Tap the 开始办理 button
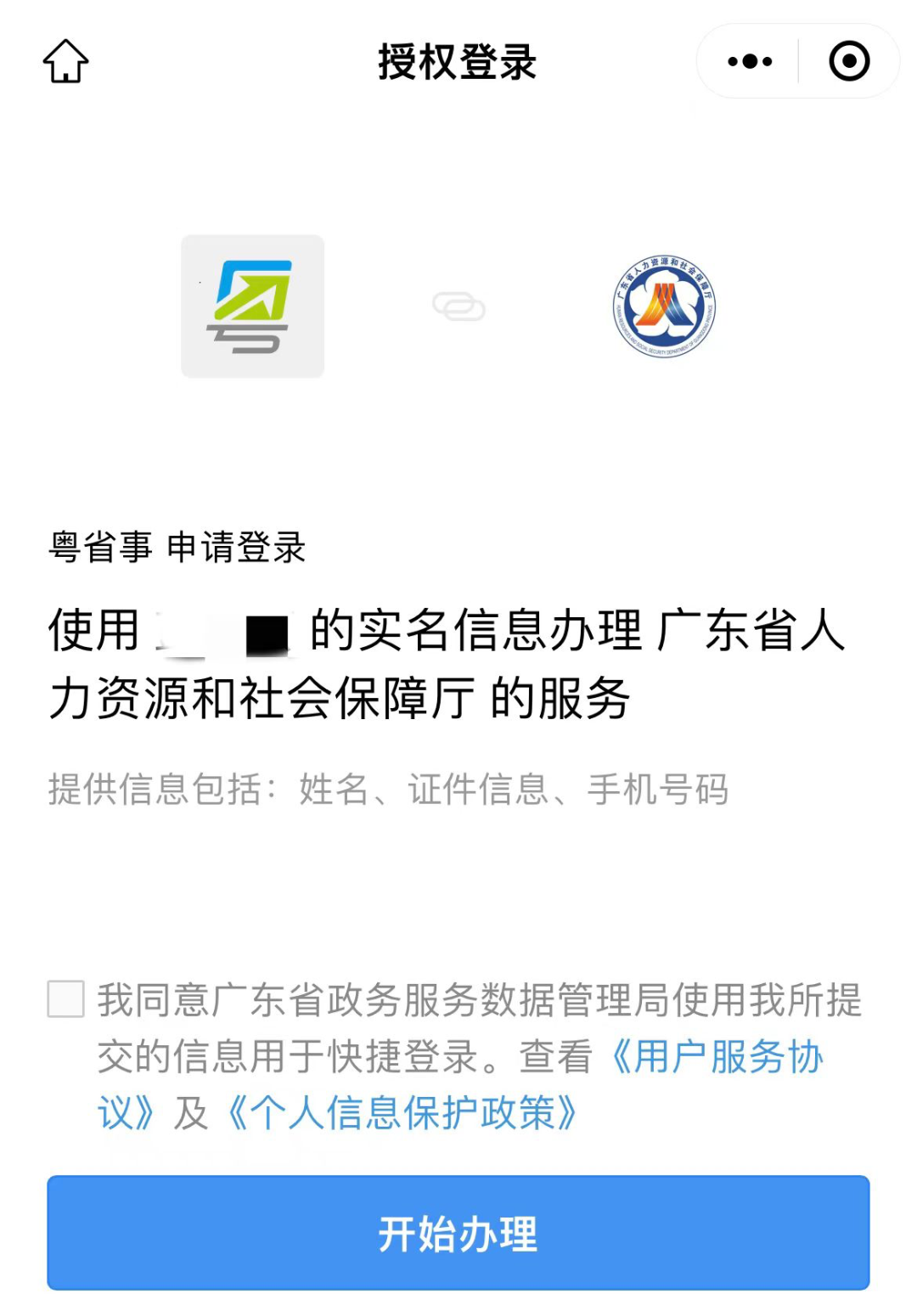Viewport: 917px width, 1316px height. tap(458, 1233)
